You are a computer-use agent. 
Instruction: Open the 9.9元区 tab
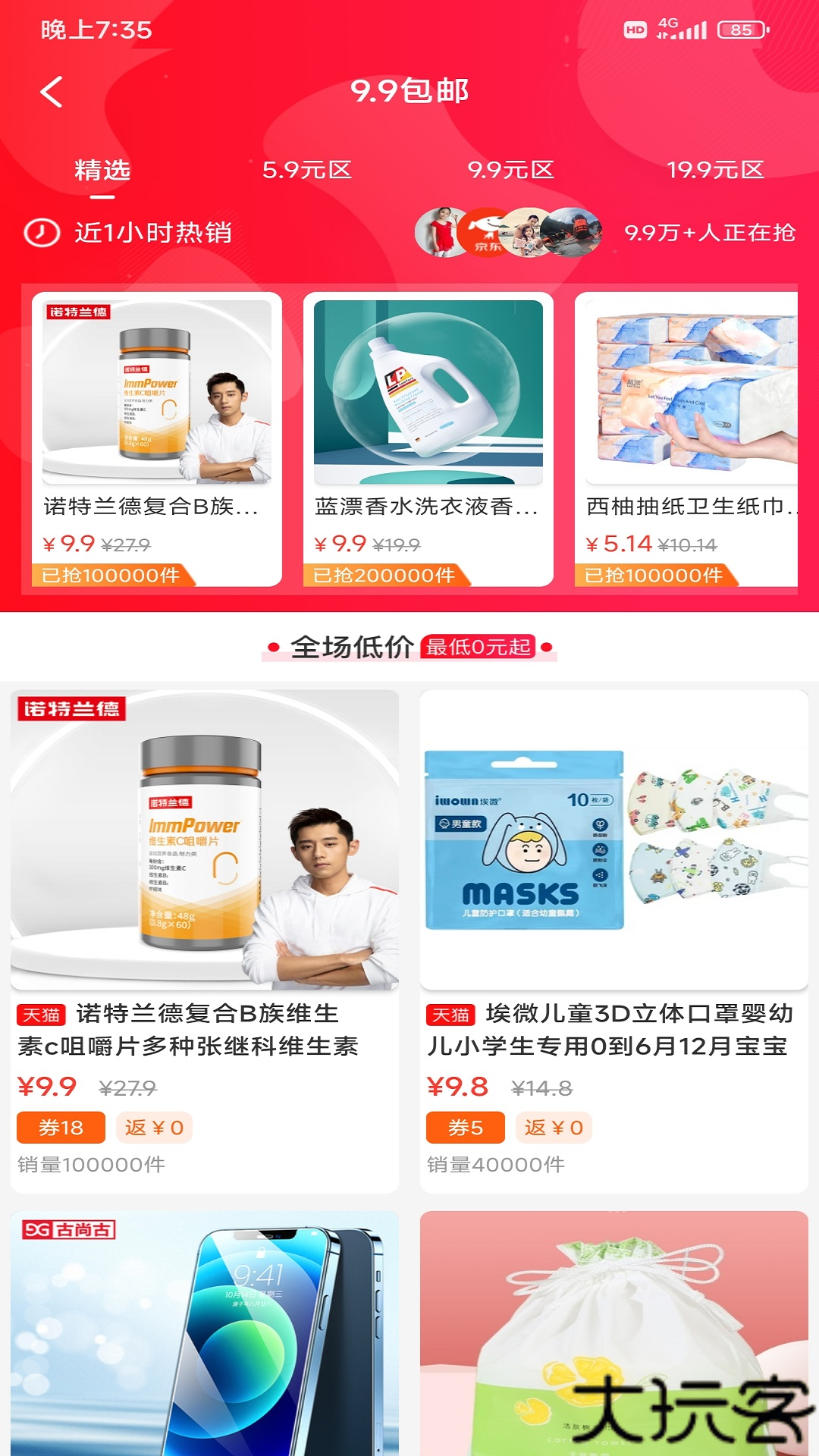[x=511, y=170]
